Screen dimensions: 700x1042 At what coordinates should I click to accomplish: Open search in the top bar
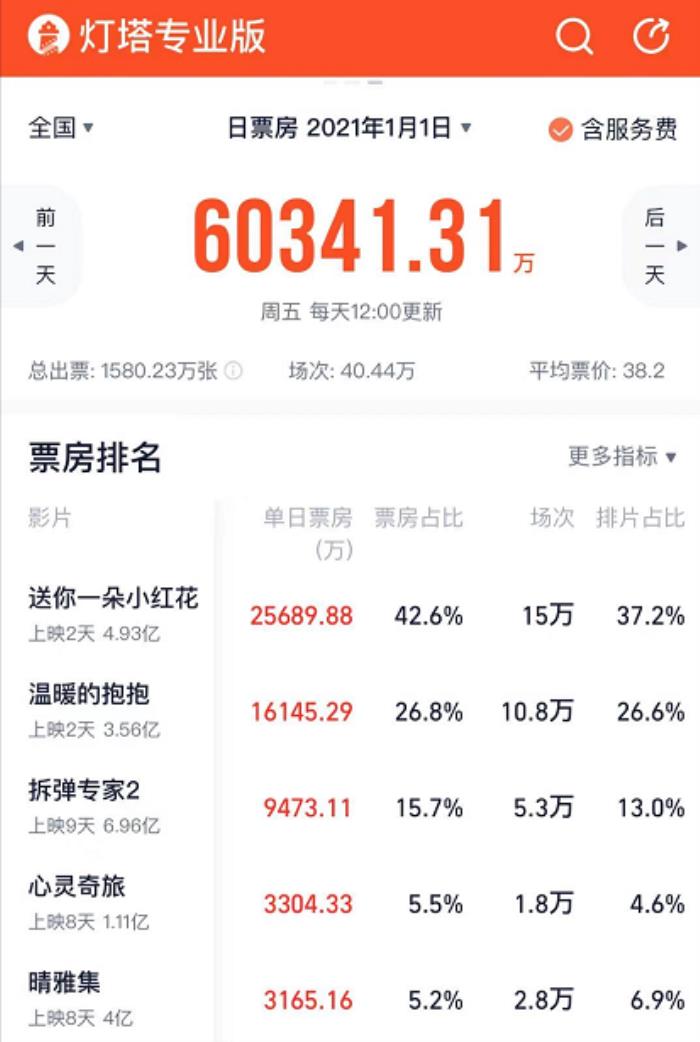(x=574, y=37)
